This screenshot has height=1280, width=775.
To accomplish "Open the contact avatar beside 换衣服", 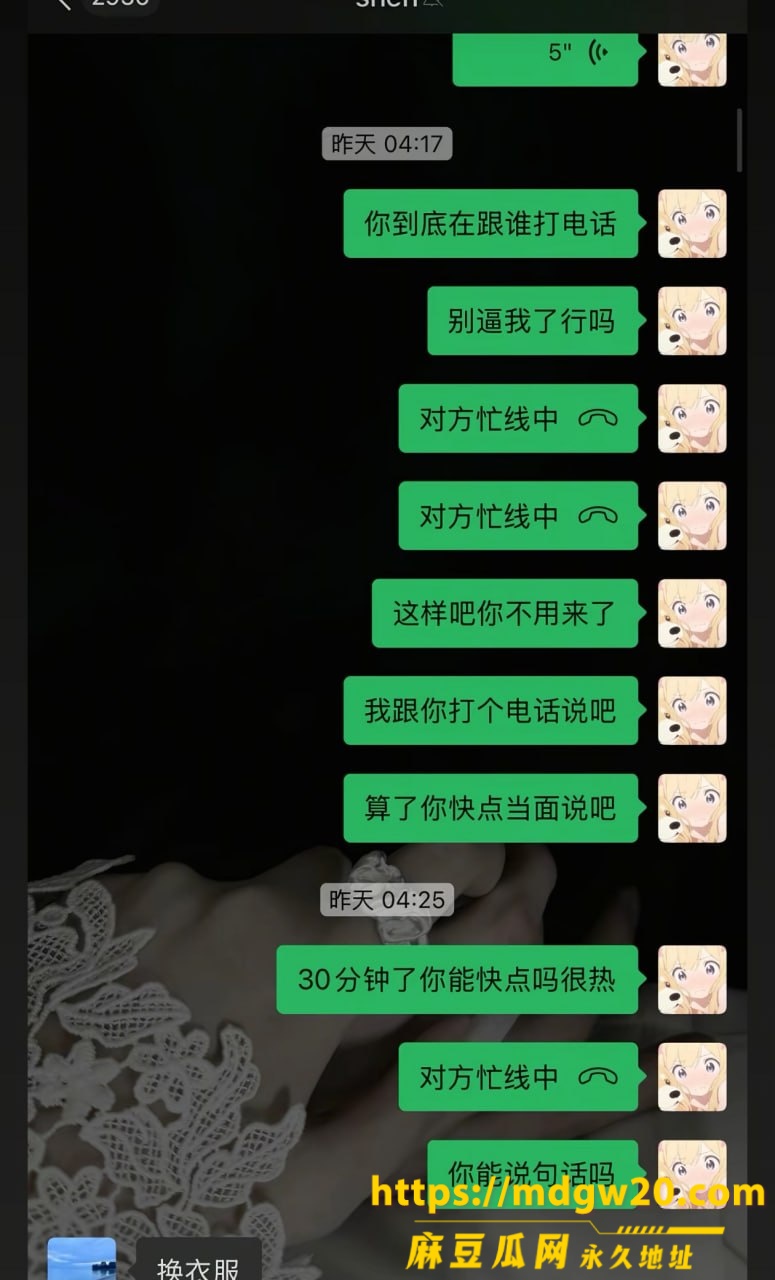I will [82, 1259].
